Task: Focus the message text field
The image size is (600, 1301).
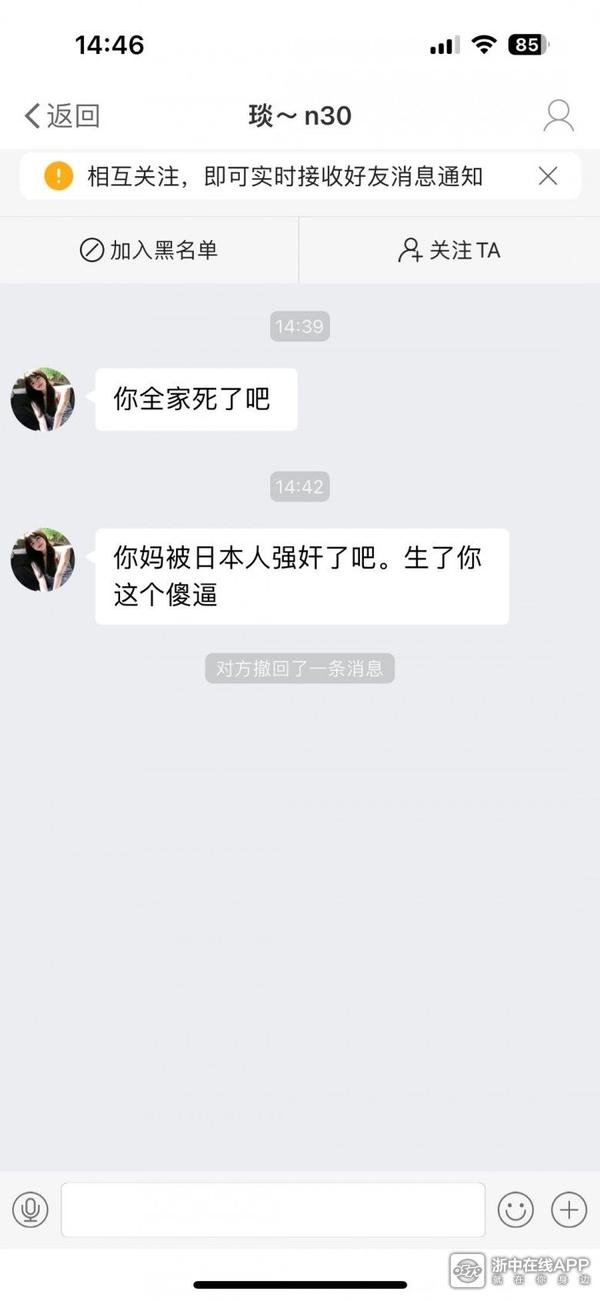Action: (272, 1210)
